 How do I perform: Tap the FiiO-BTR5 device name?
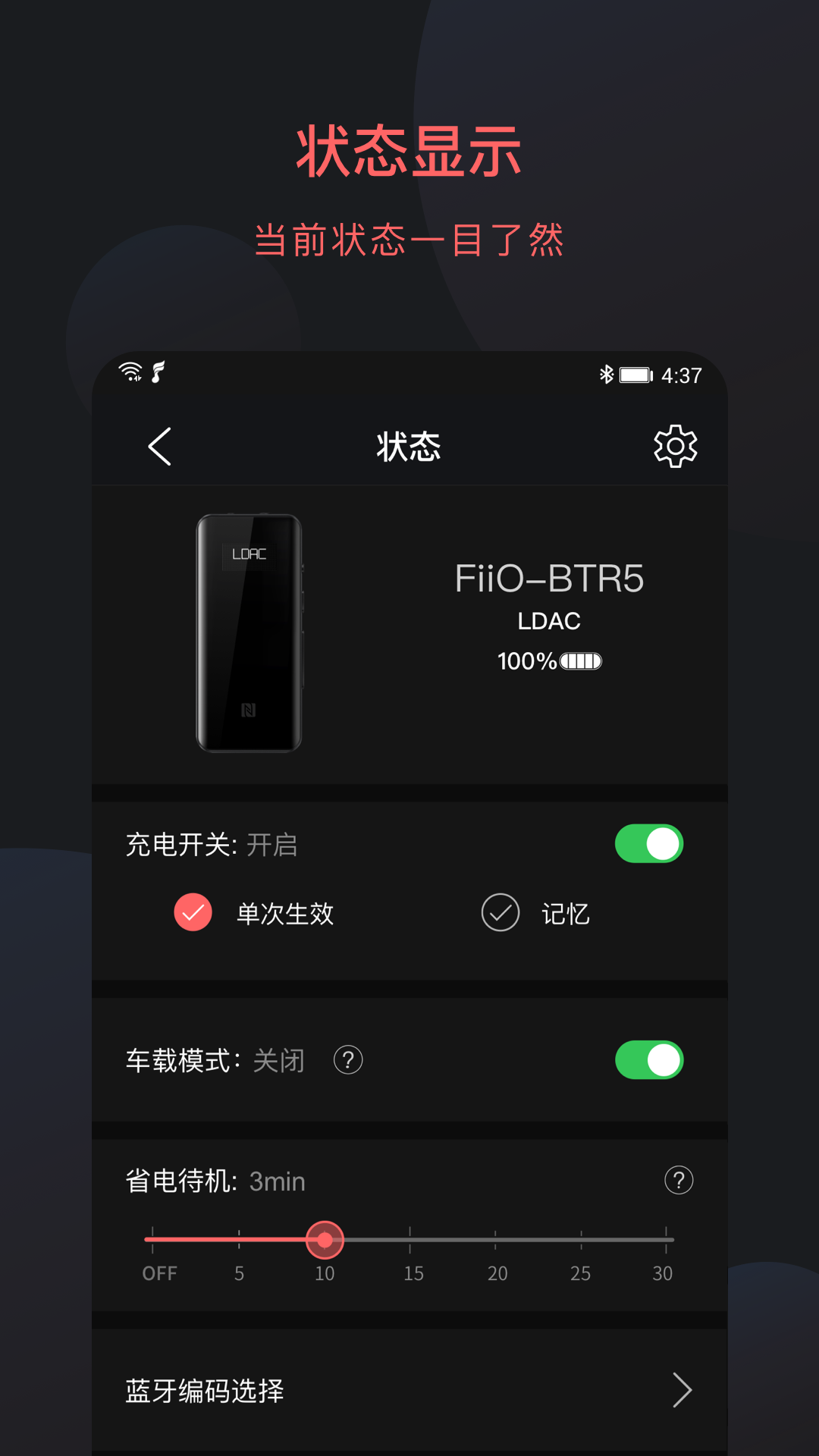tap(548, 576)
